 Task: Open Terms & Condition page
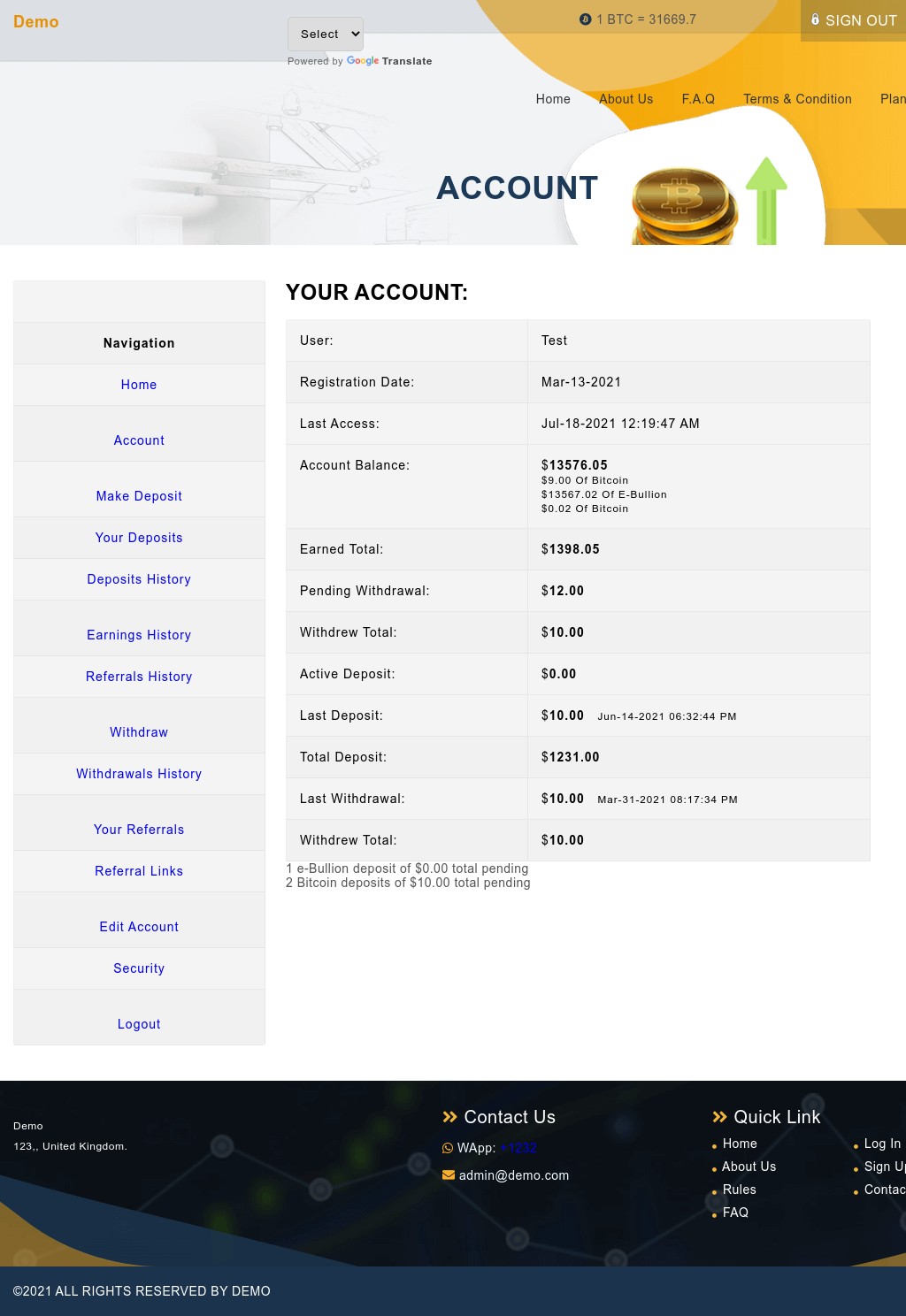click(x=797, y=99)
